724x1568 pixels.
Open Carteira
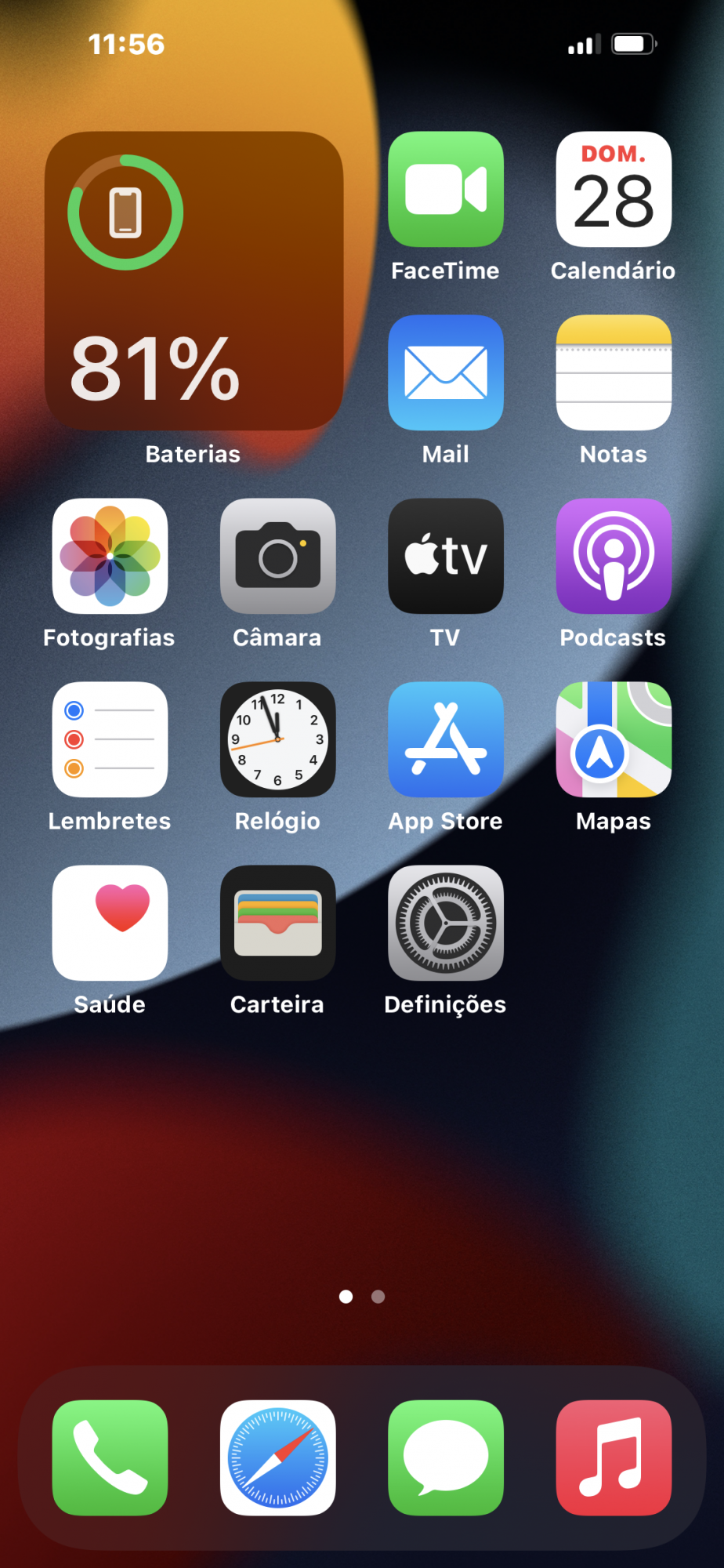(278, 923)
